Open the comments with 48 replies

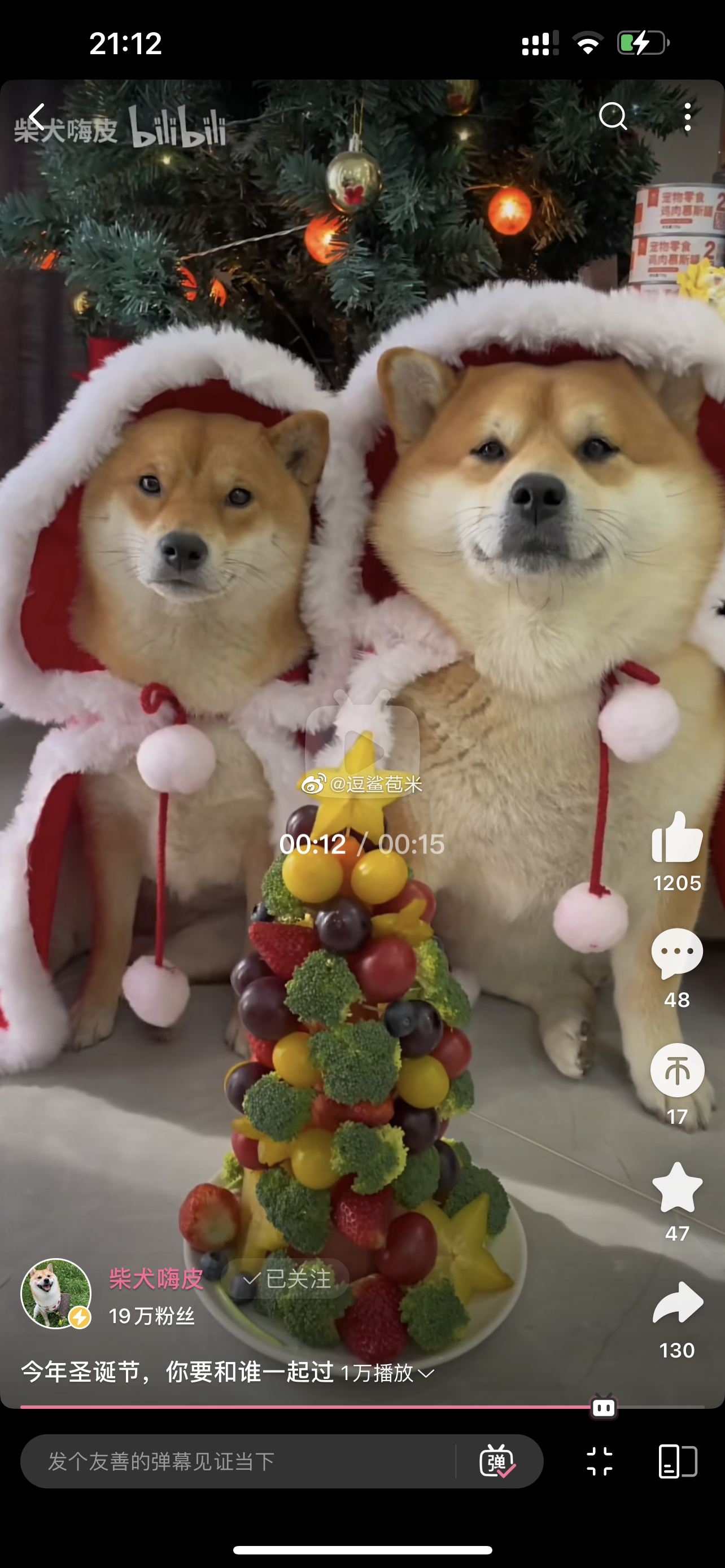click(x=677, y=954)
